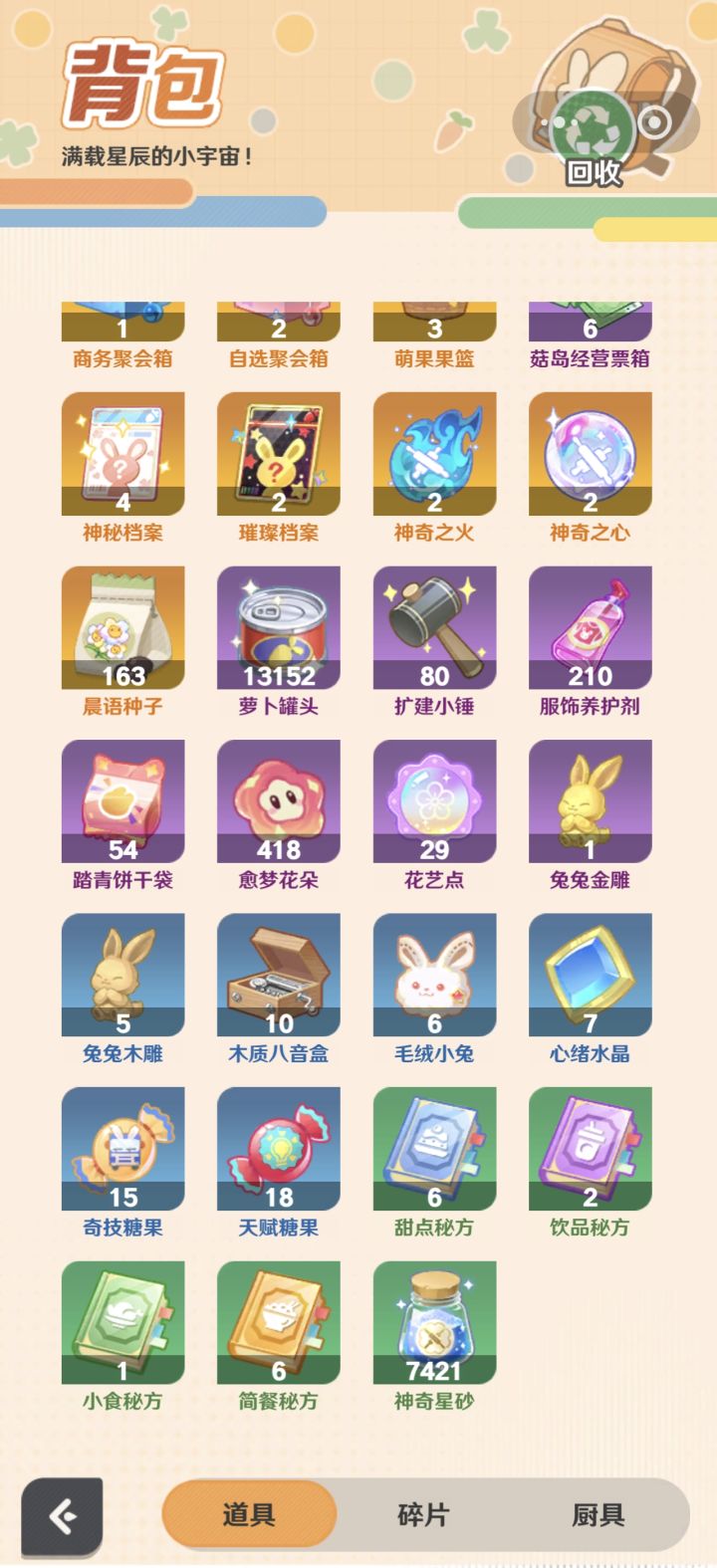Open the 甜点秘方 dessert recipe book
717x1568 pixels.
(x=434, y=1148)
